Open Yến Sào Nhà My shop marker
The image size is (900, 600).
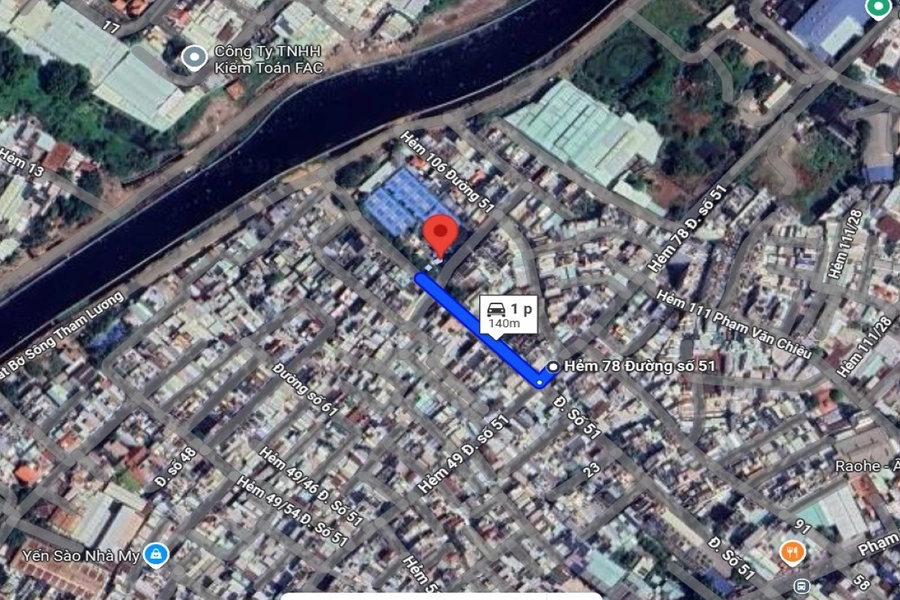[x=155, y=553]
